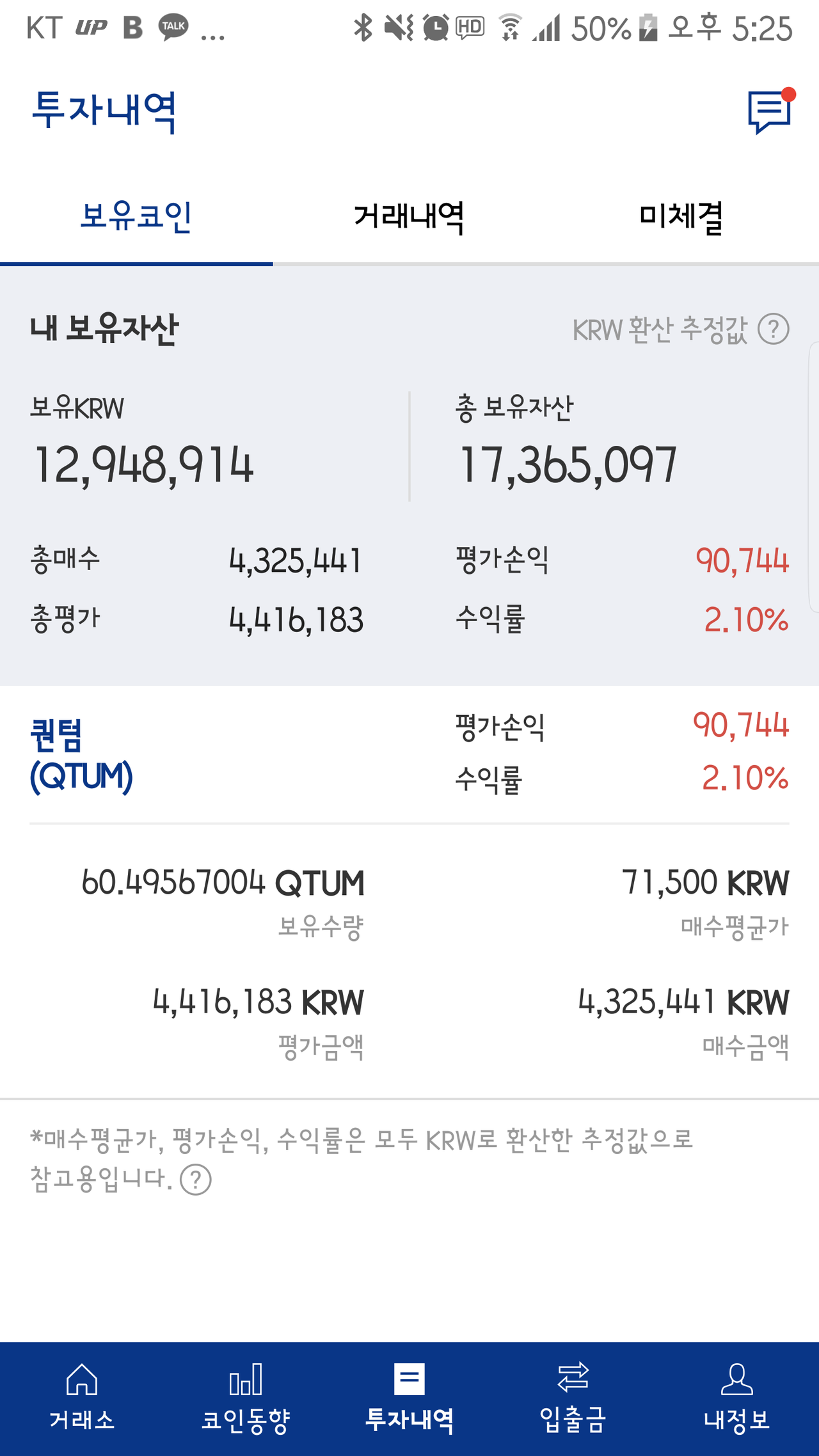Image resolution: width=819 pixels, height=1456 pixels.
Task: Open 입출금 with the arrows icon
Action: coord(574,1401)
